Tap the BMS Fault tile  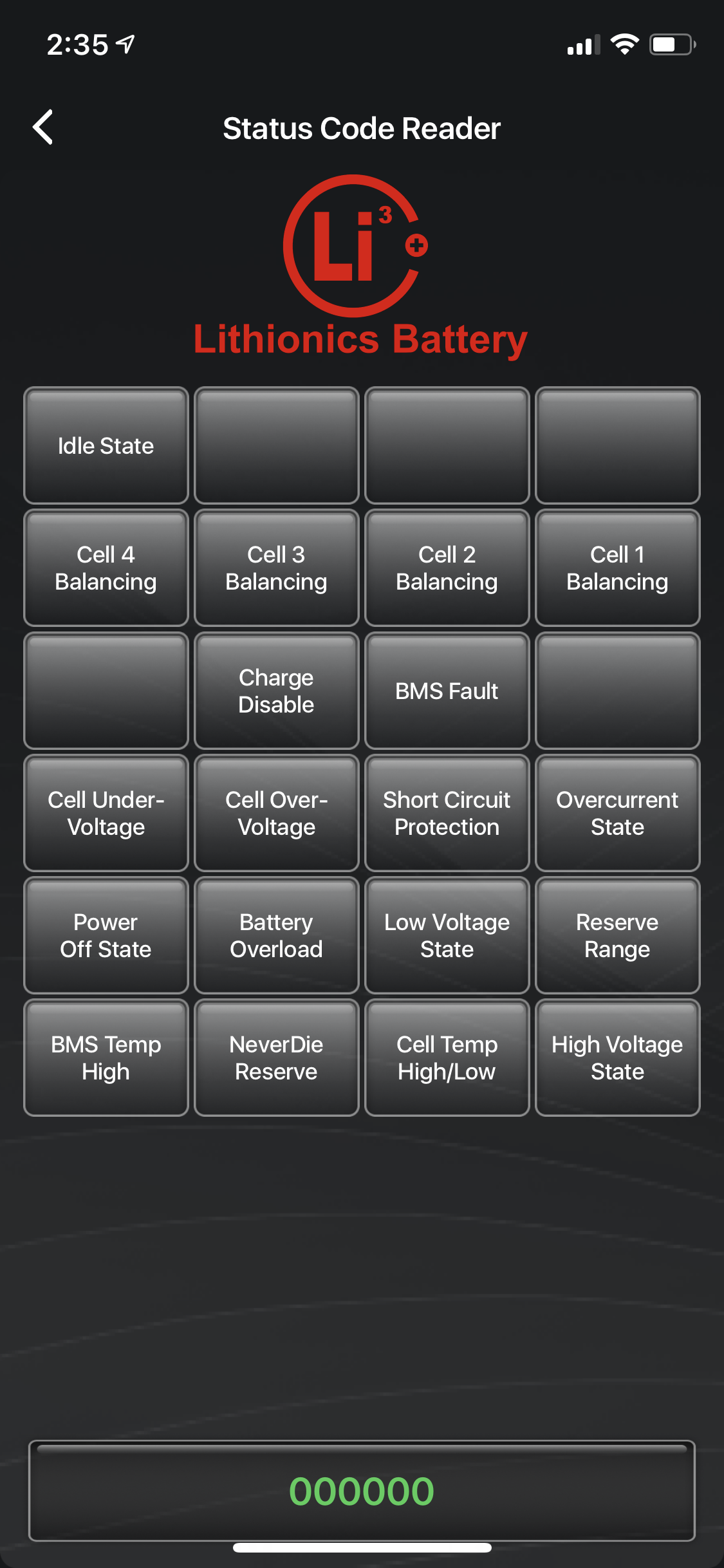click(x=447, y=691)
